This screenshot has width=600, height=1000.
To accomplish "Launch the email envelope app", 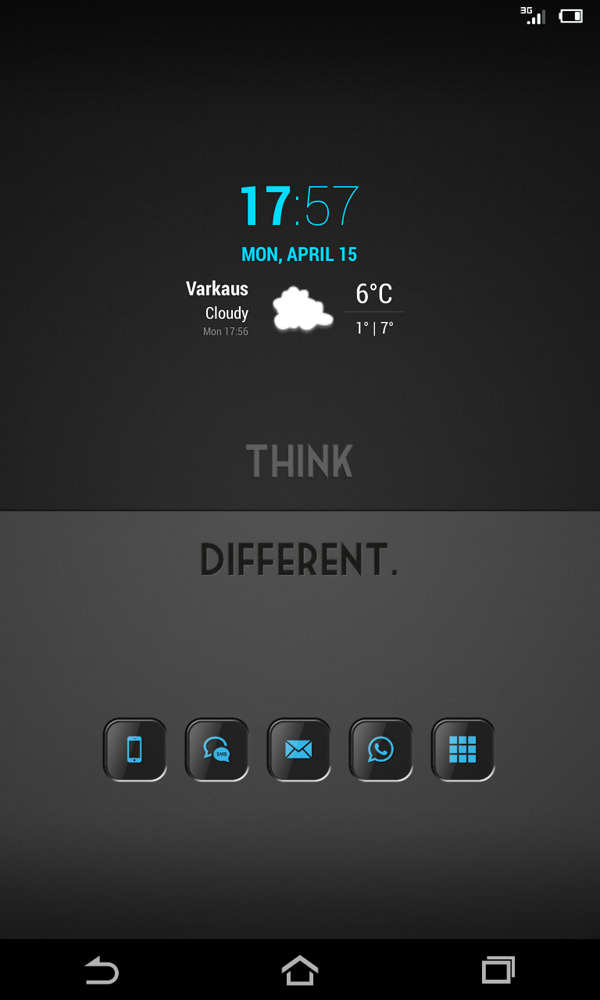I will pos(298,749).
